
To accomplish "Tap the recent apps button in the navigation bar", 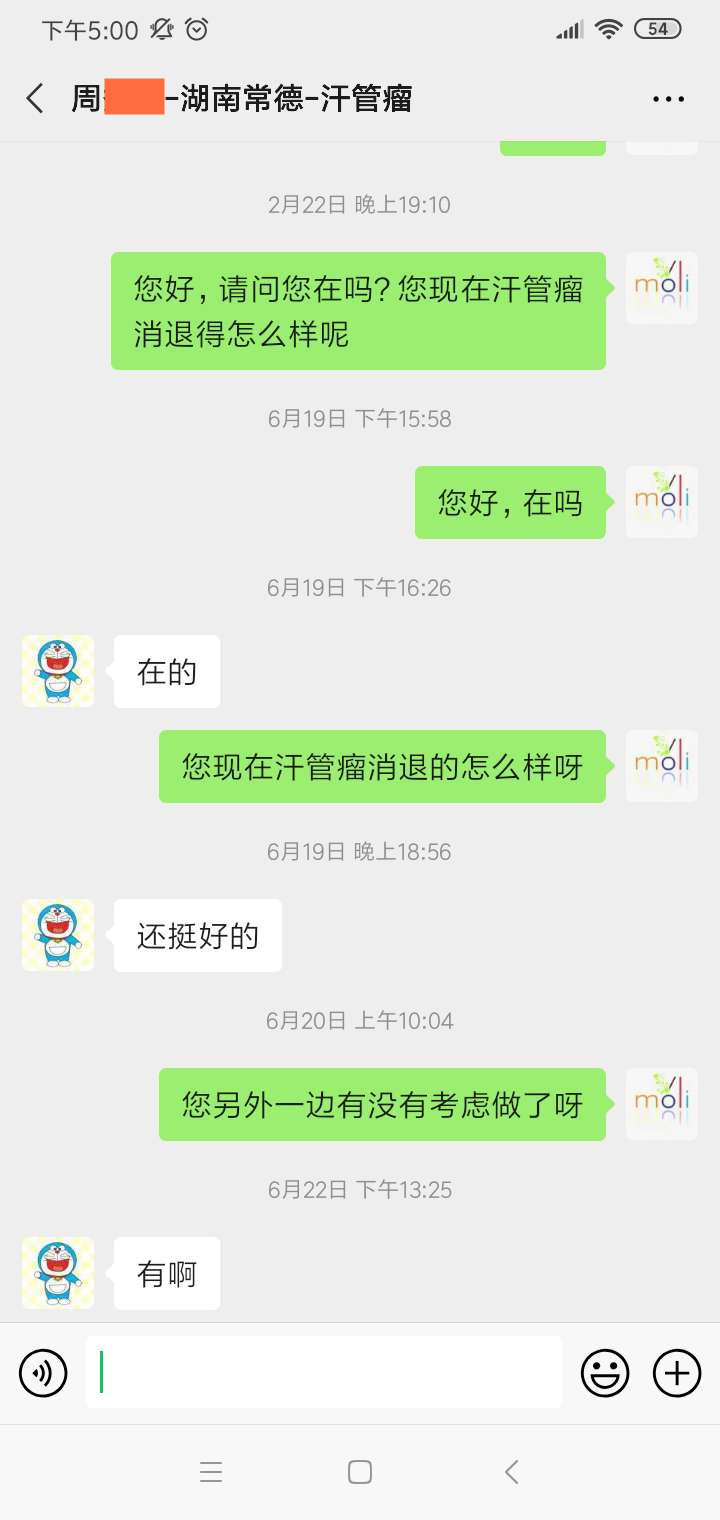I will [x=211, y=1471].
